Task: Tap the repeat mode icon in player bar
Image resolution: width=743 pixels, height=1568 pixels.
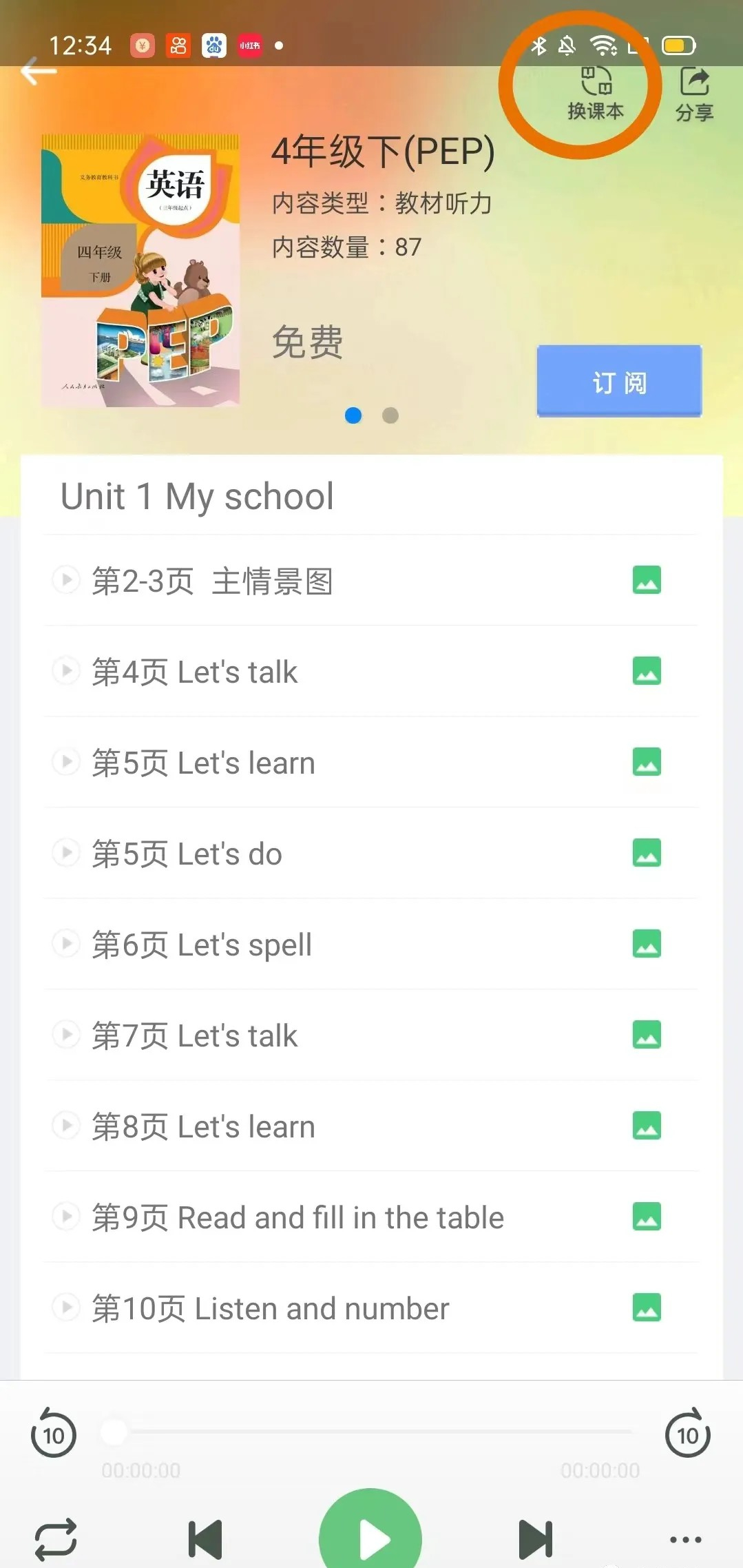Action: coord(55,1538)
